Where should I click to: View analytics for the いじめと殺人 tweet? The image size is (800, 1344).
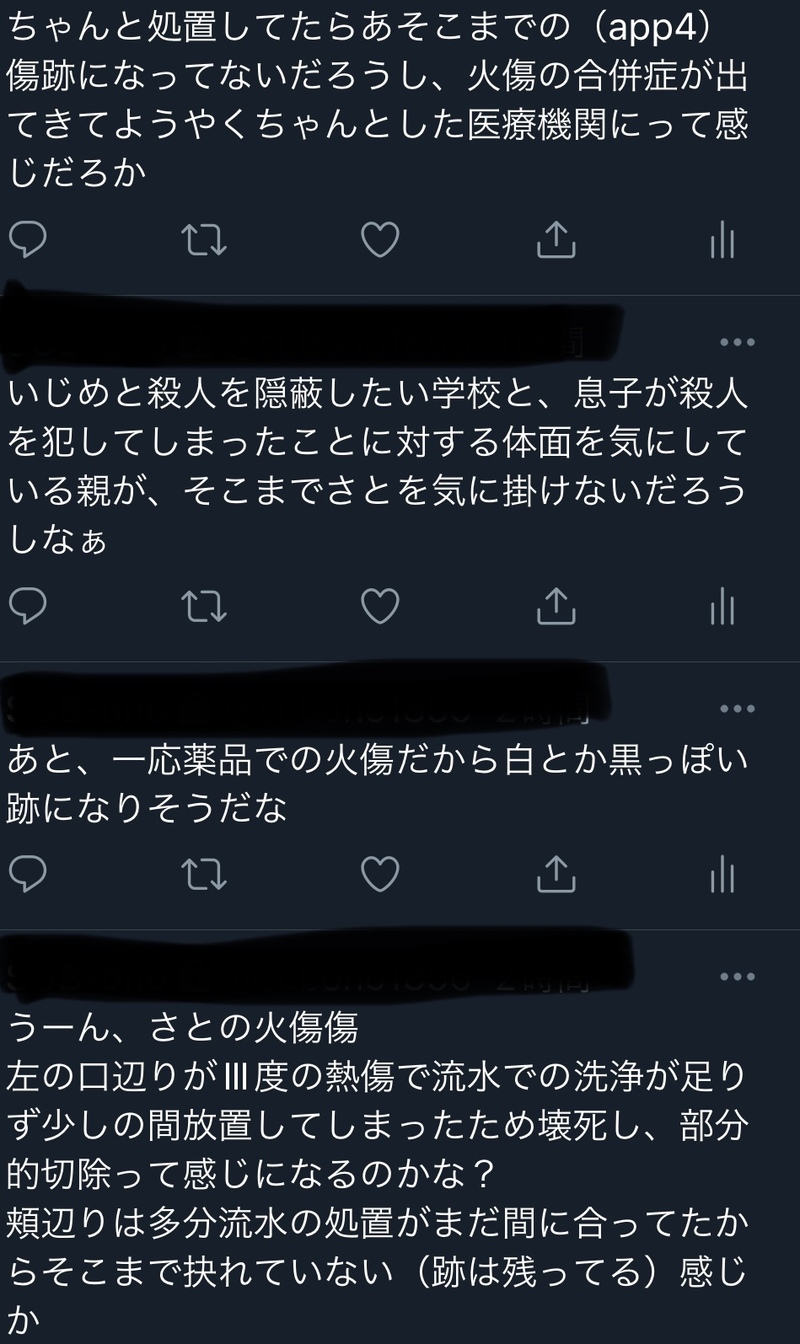[722, 607]
